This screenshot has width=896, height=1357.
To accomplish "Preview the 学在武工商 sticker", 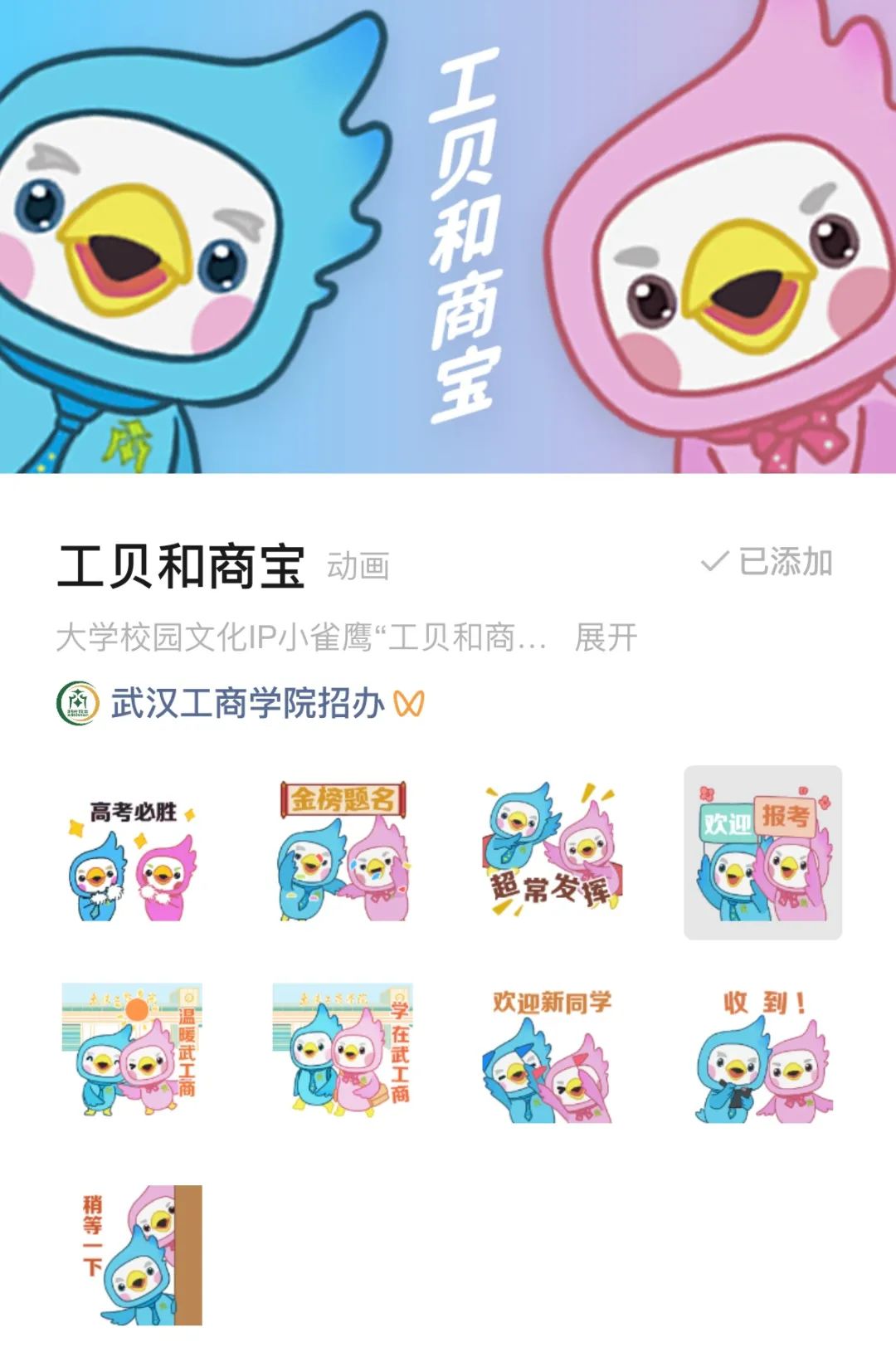I will coord(343,1052).
